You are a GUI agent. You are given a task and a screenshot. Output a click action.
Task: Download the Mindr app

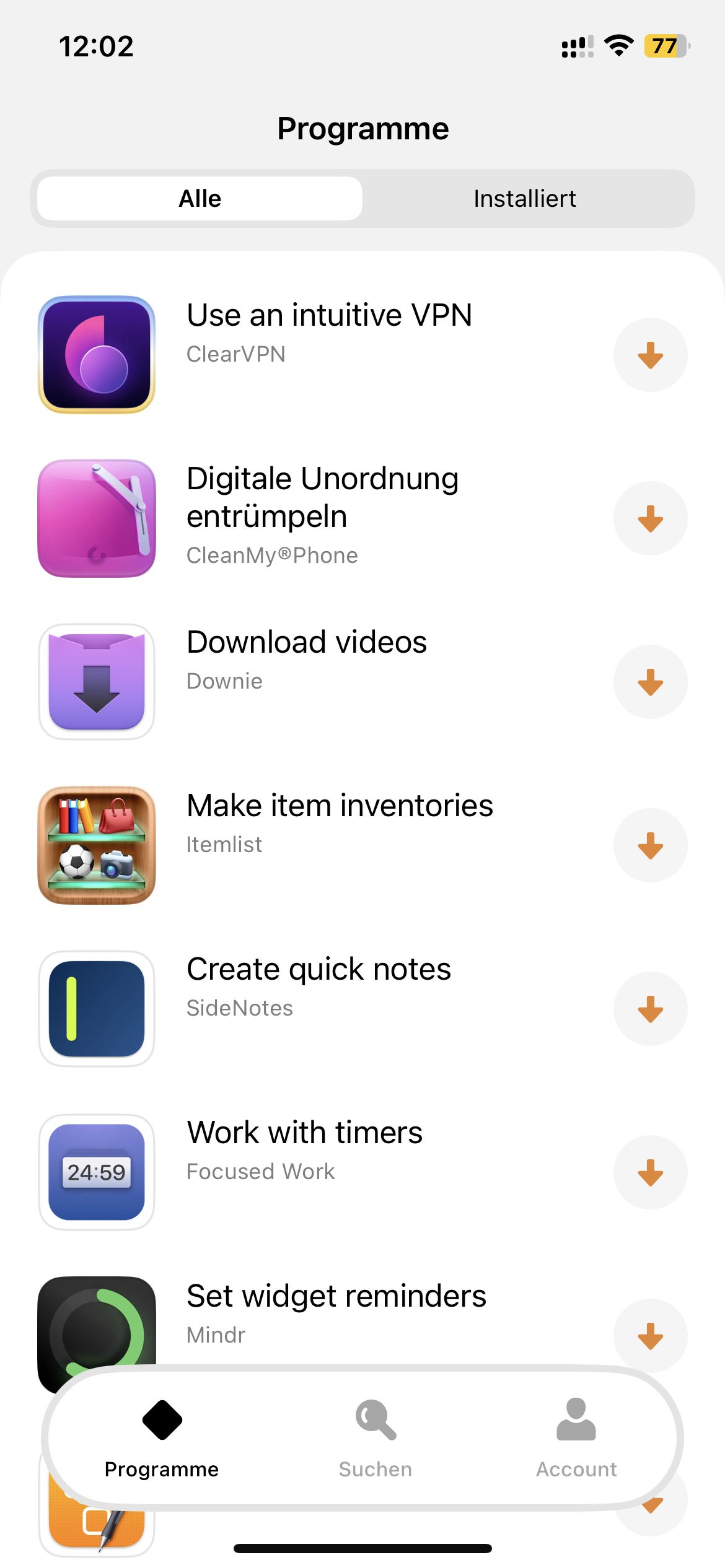650,1335
